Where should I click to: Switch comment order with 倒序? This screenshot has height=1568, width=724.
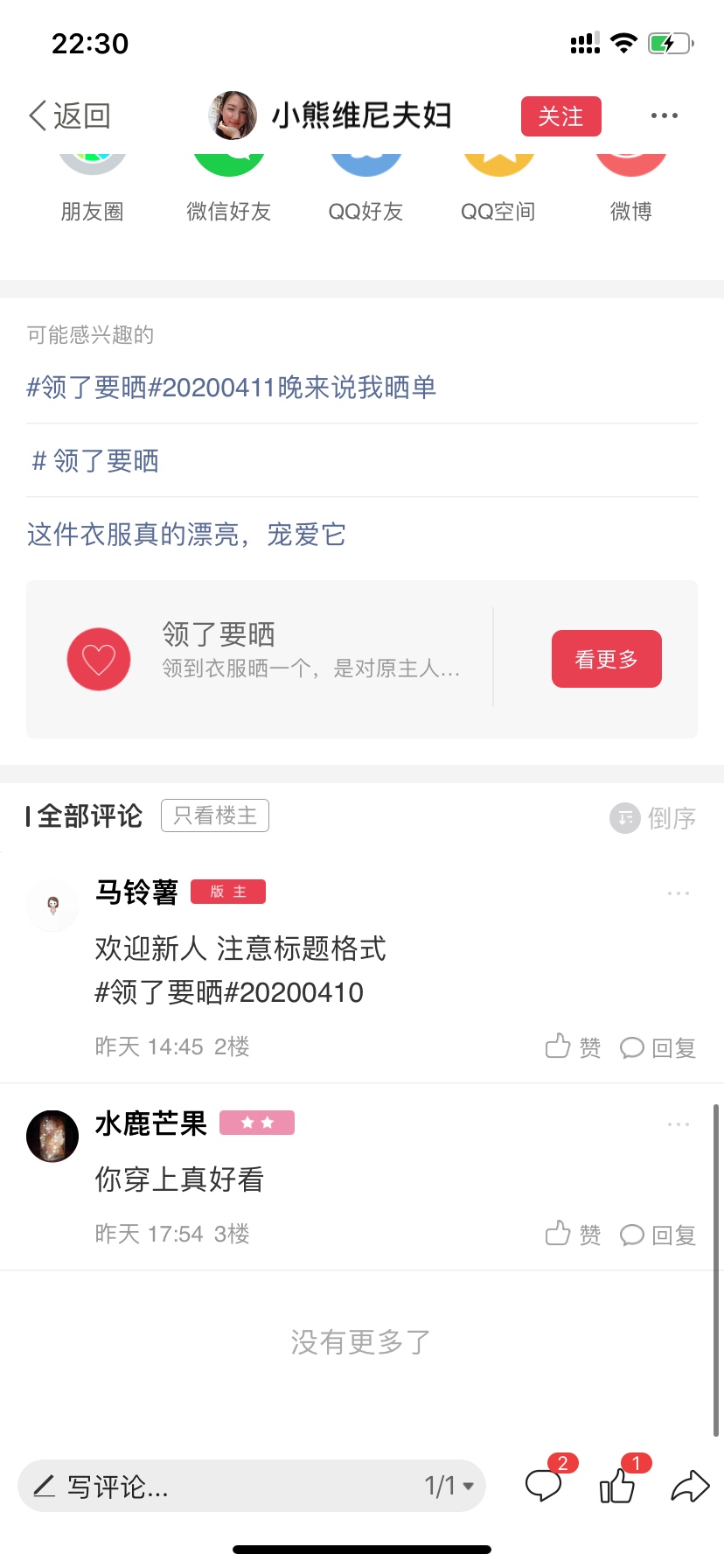click(653, 818)
